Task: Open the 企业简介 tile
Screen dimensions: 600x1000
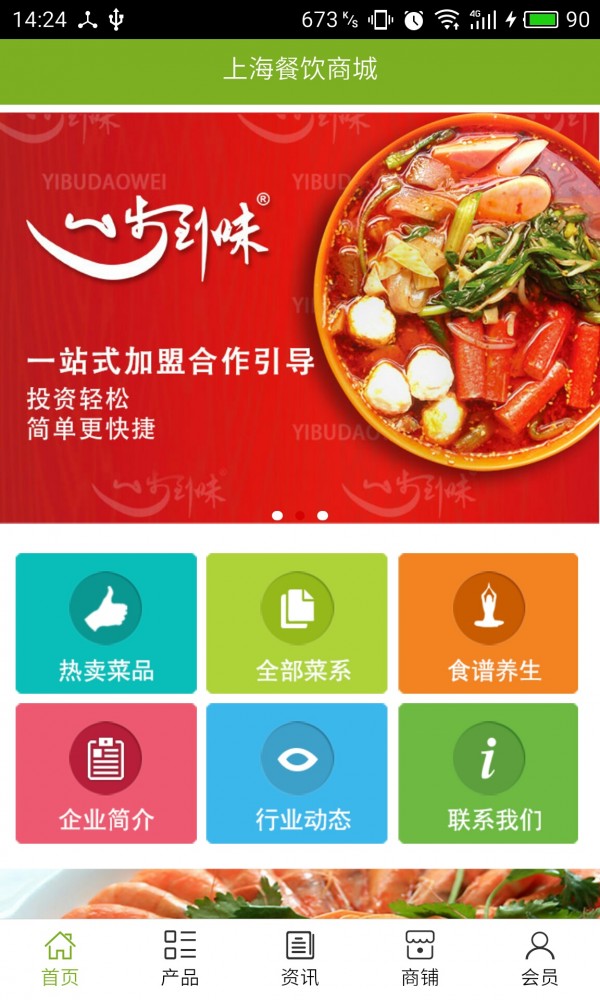Action: (106, 773)
